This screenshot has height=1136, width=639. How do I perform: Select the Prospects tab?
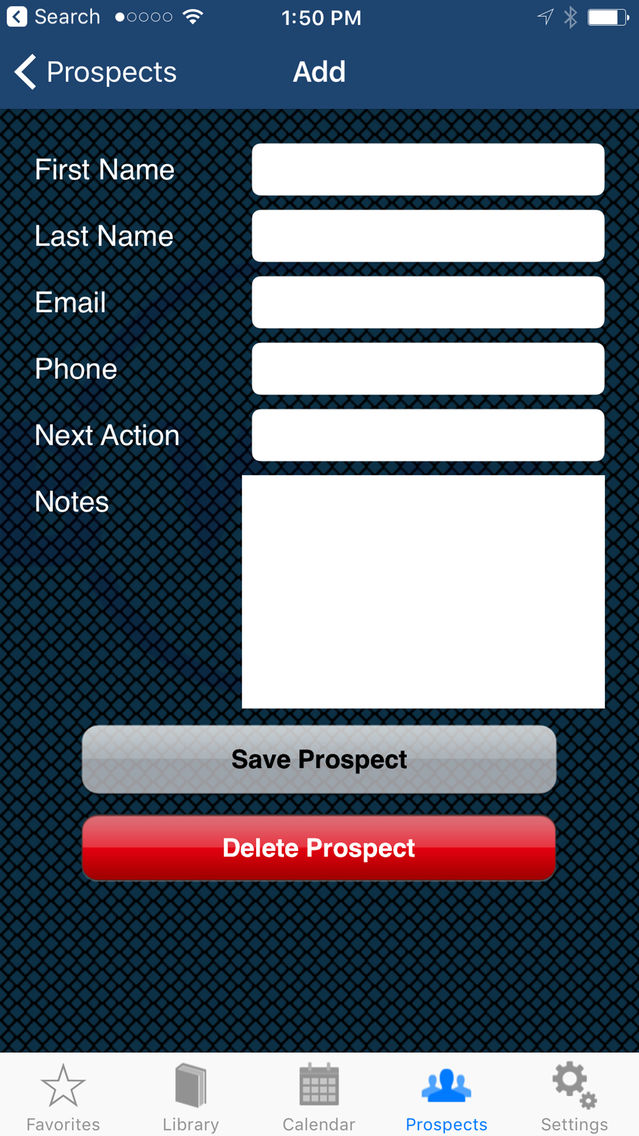(446, 1096)
